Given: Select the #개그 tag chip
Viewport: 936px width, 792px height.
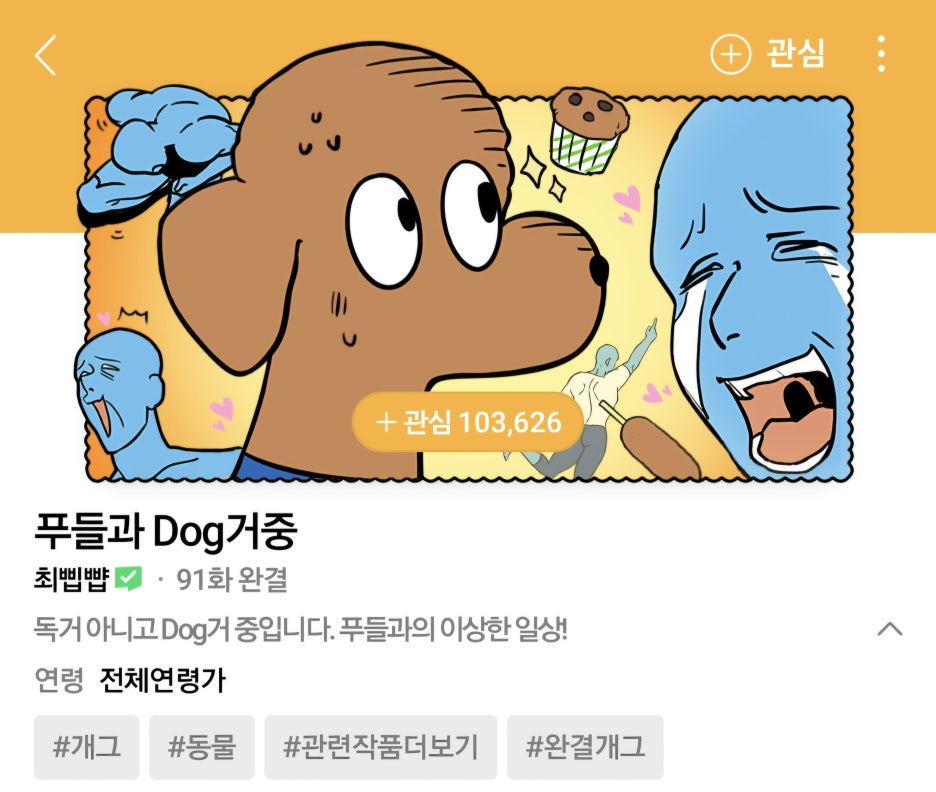Looking at the screenshot, I should point(87,746).
